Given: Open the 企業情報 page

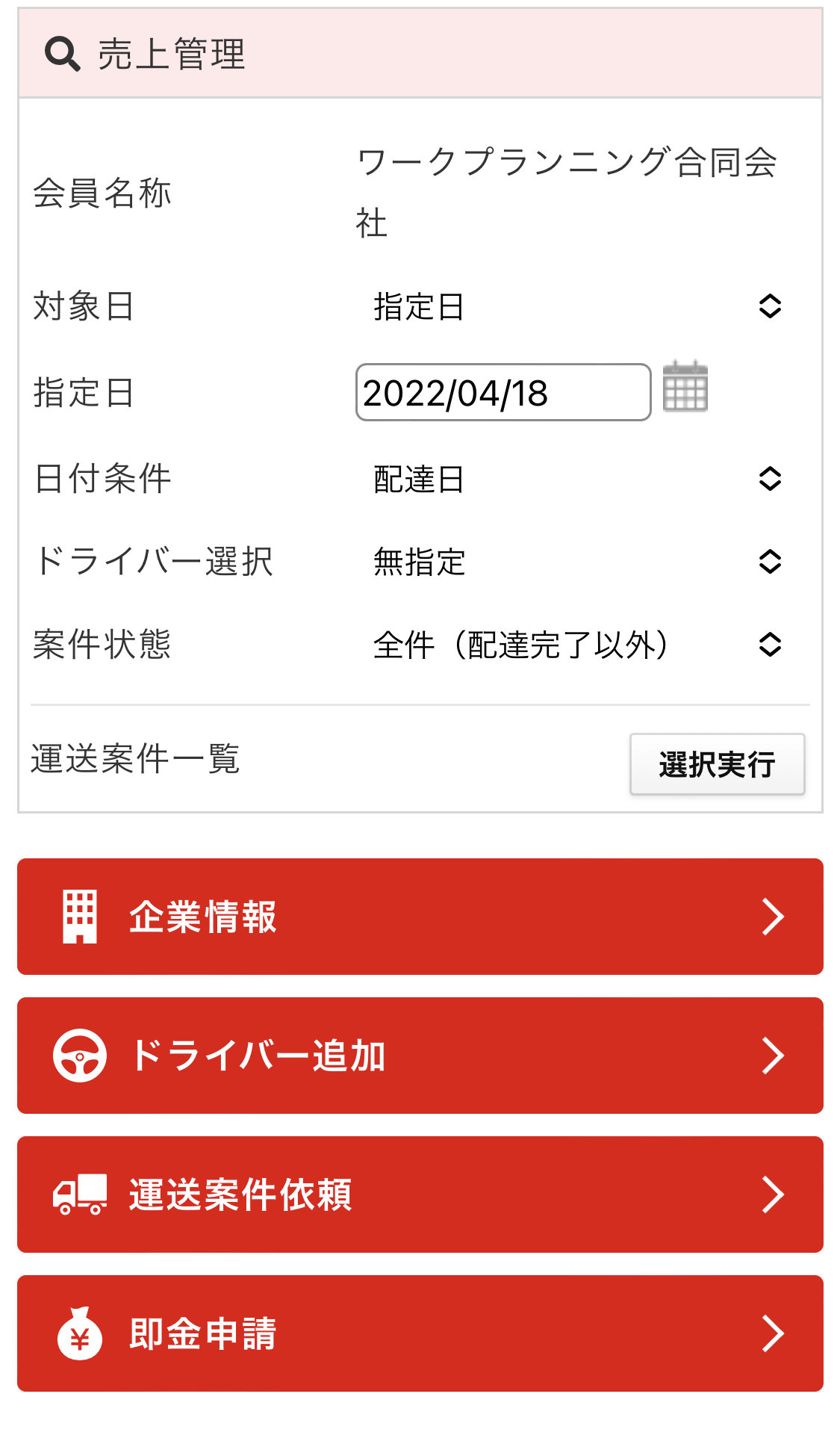Looking at the screenshot, I should coord(420,917).
